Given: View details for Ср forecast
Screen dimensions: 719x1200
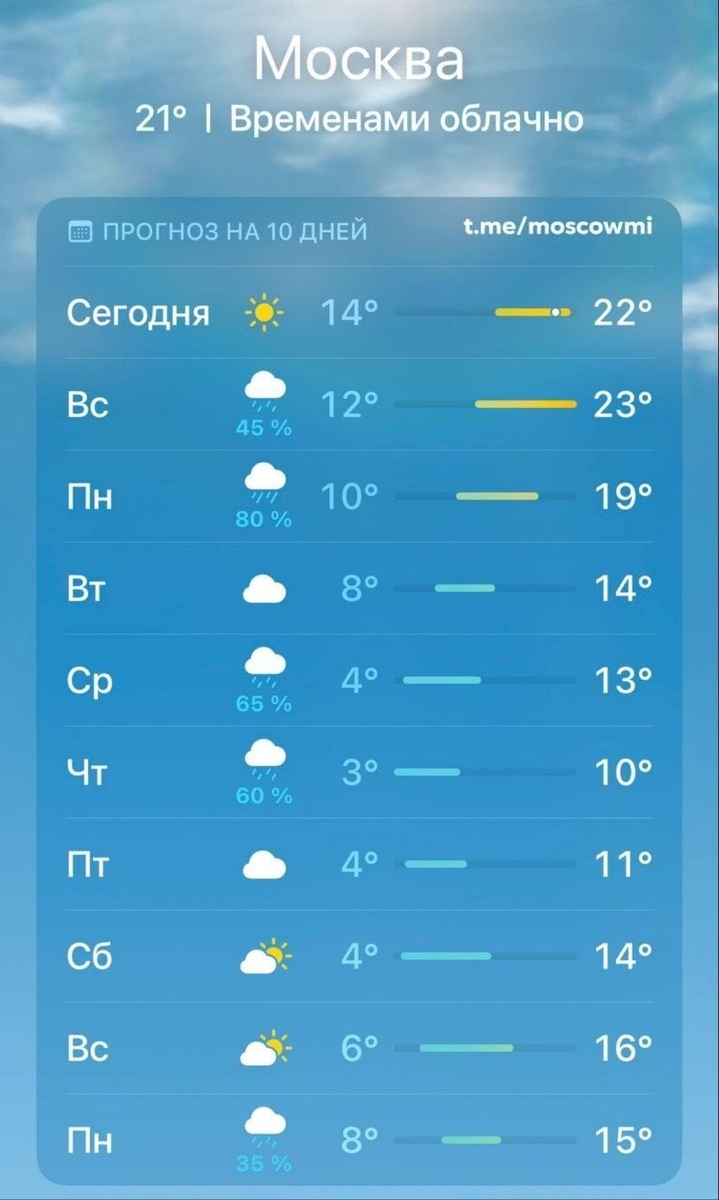Looking at the screenshot, I should point(359,681).
